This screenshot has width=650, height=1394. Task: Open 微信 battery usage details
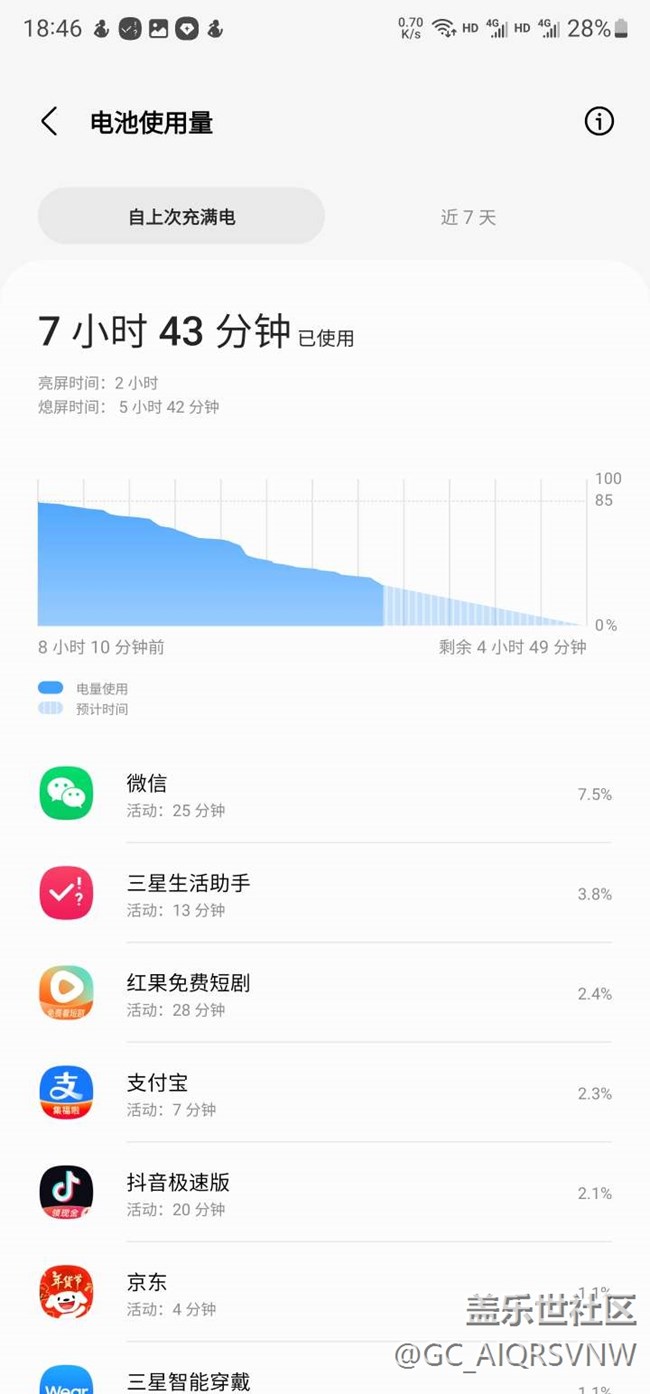pos(325,794)
